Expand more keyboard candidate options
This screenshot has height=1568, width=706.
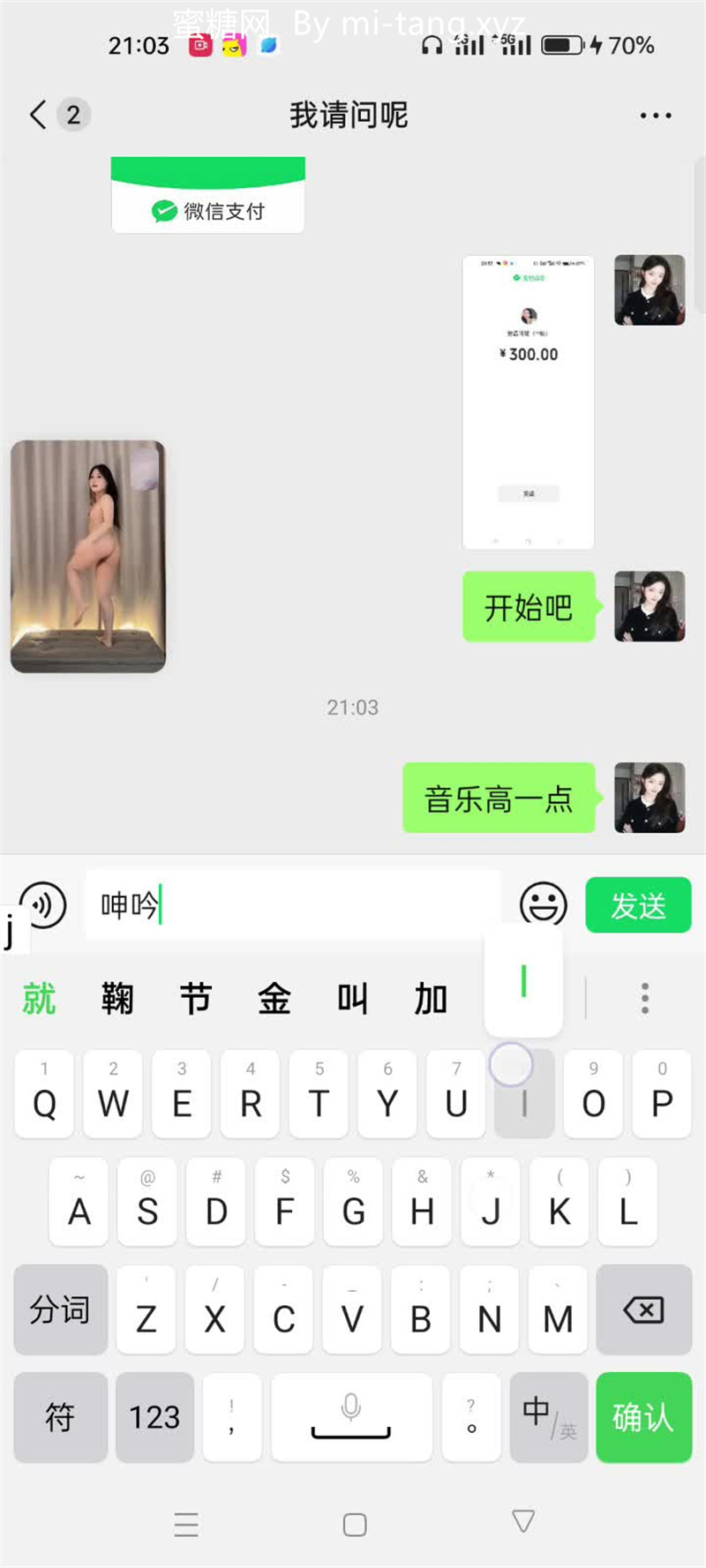645,998
